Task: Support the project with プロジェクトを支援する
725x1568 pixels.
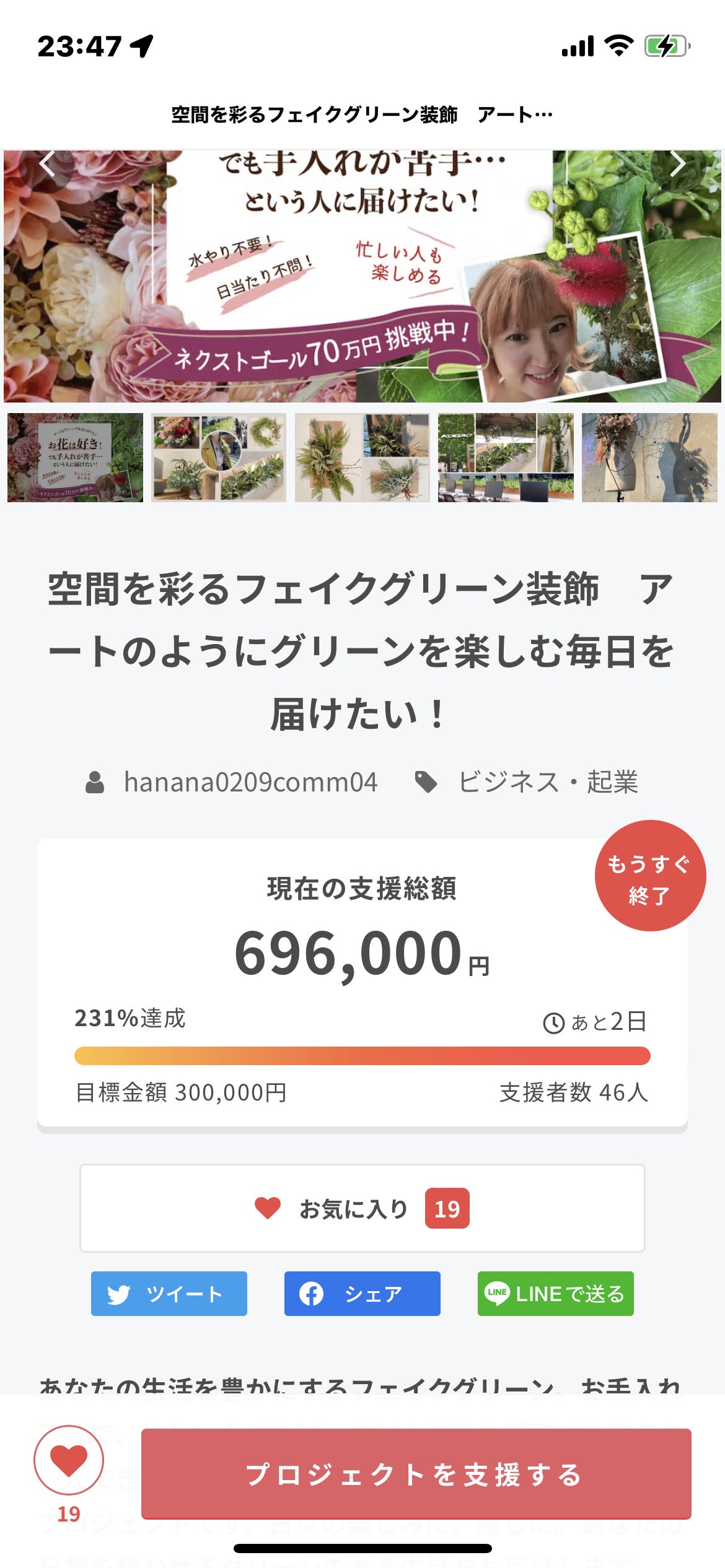Action: click(416, 1474)
